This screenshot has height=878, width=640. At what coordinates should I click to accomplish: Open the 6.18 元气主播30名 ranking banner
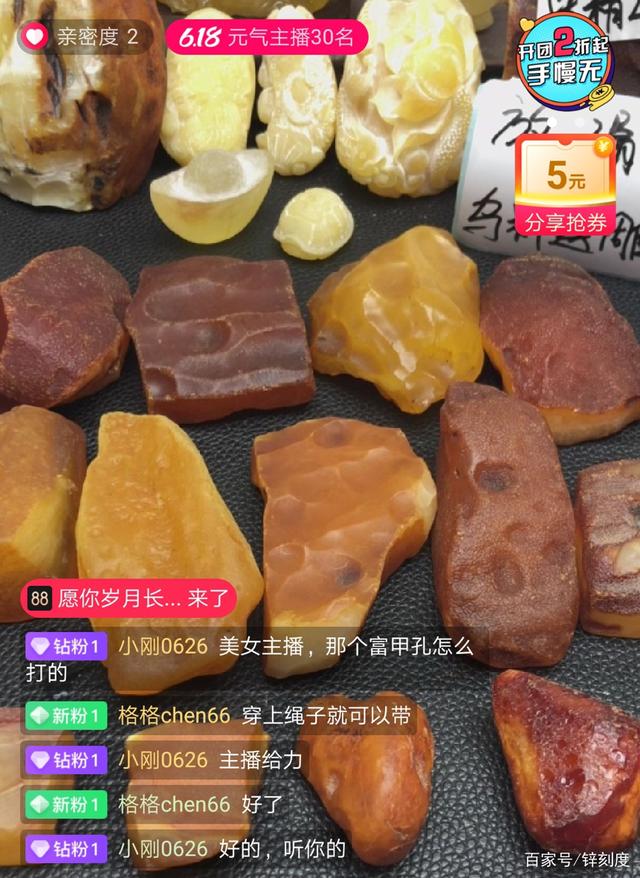pos(266,38)
